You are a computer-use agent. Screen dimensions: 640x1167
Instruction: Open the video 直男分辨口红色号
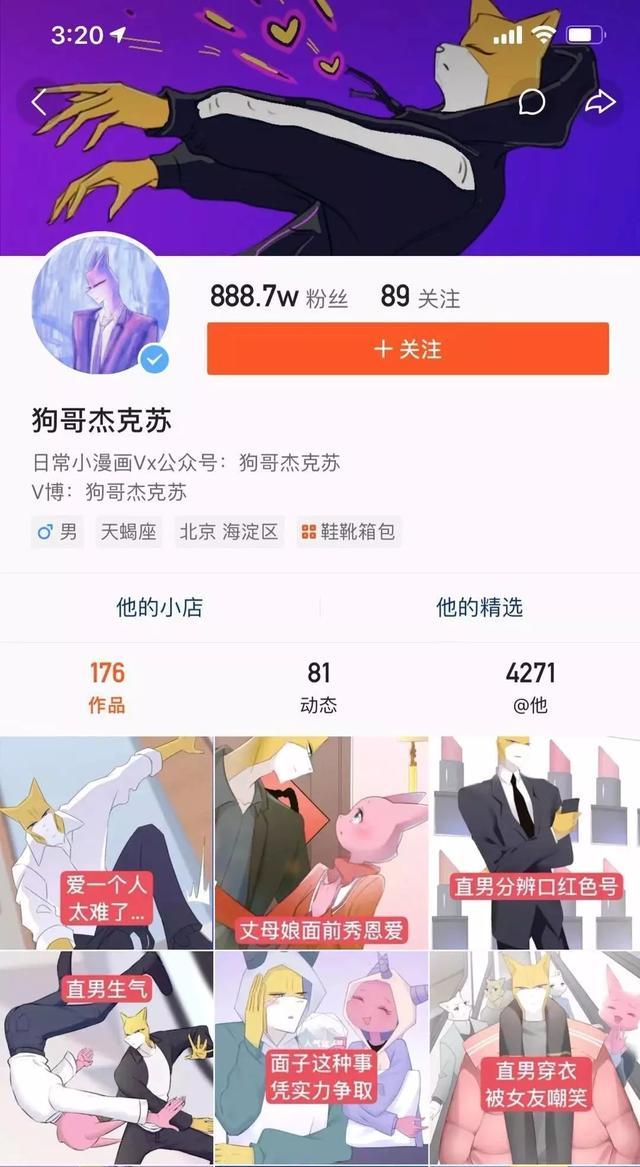tap(535, 842)
